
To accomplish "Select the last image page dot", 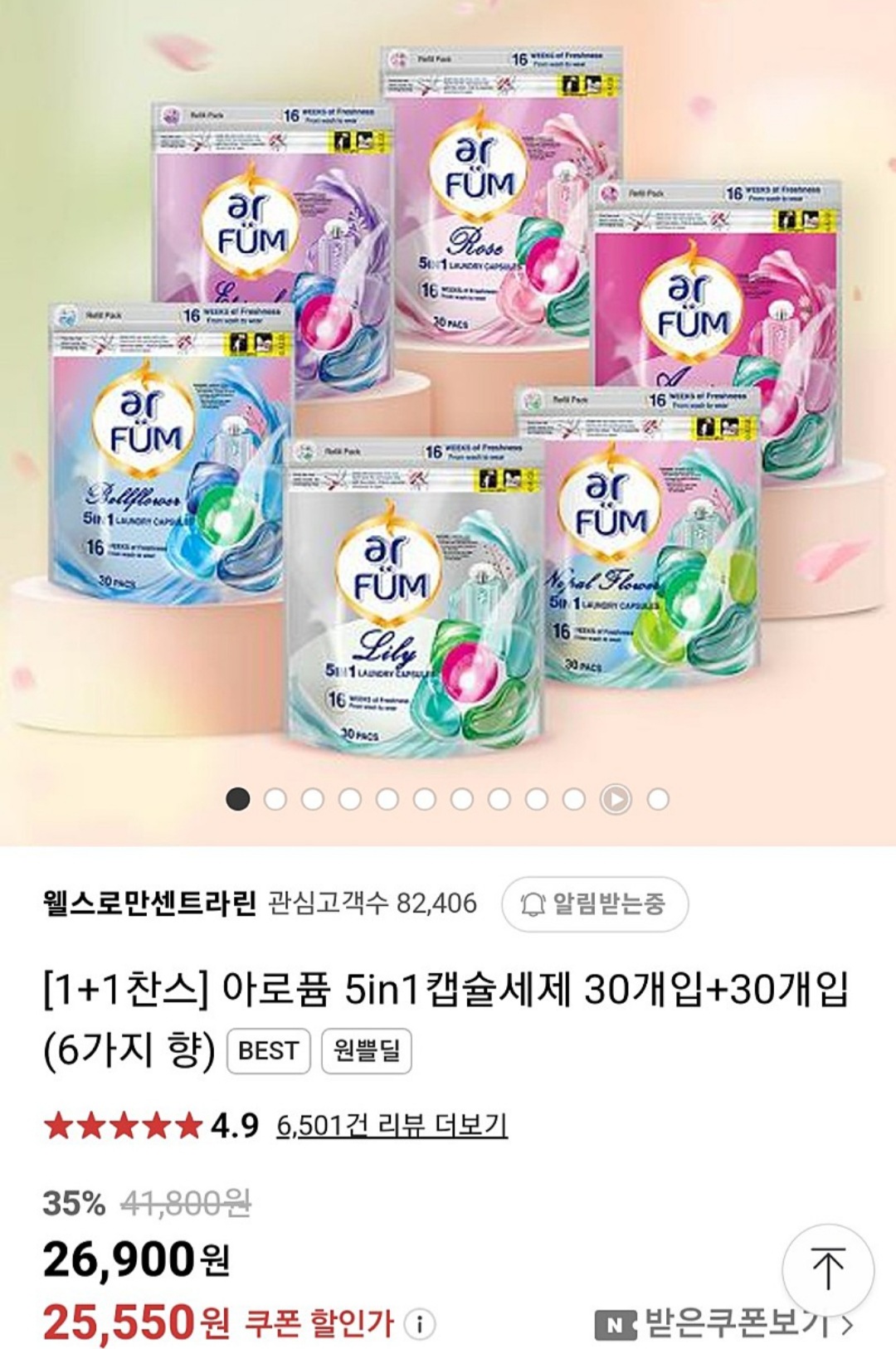I will click(658, 799).
